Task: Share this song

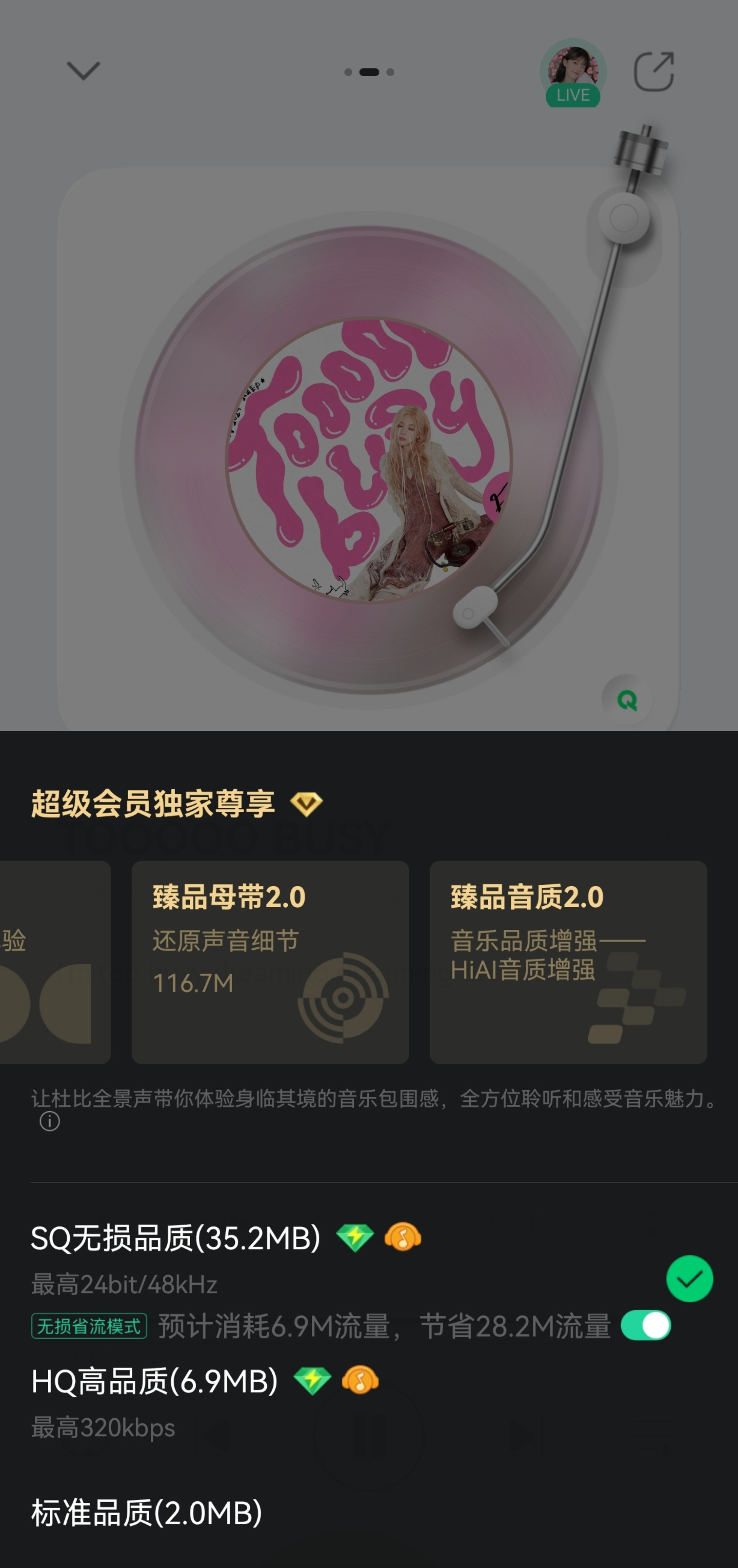Action: click(x=653, y=71)
